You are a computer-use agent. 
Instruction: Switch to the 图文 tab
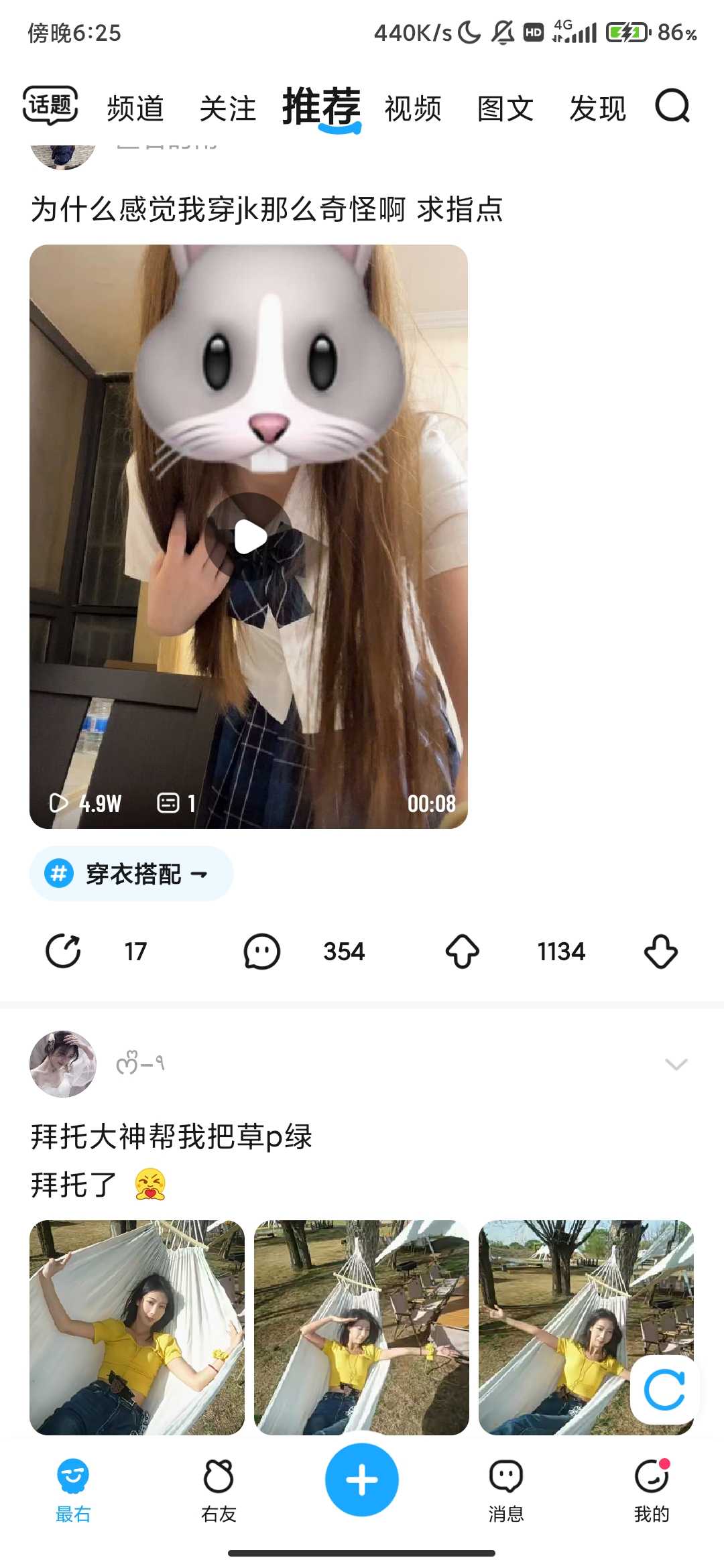(x=505, y=109)
